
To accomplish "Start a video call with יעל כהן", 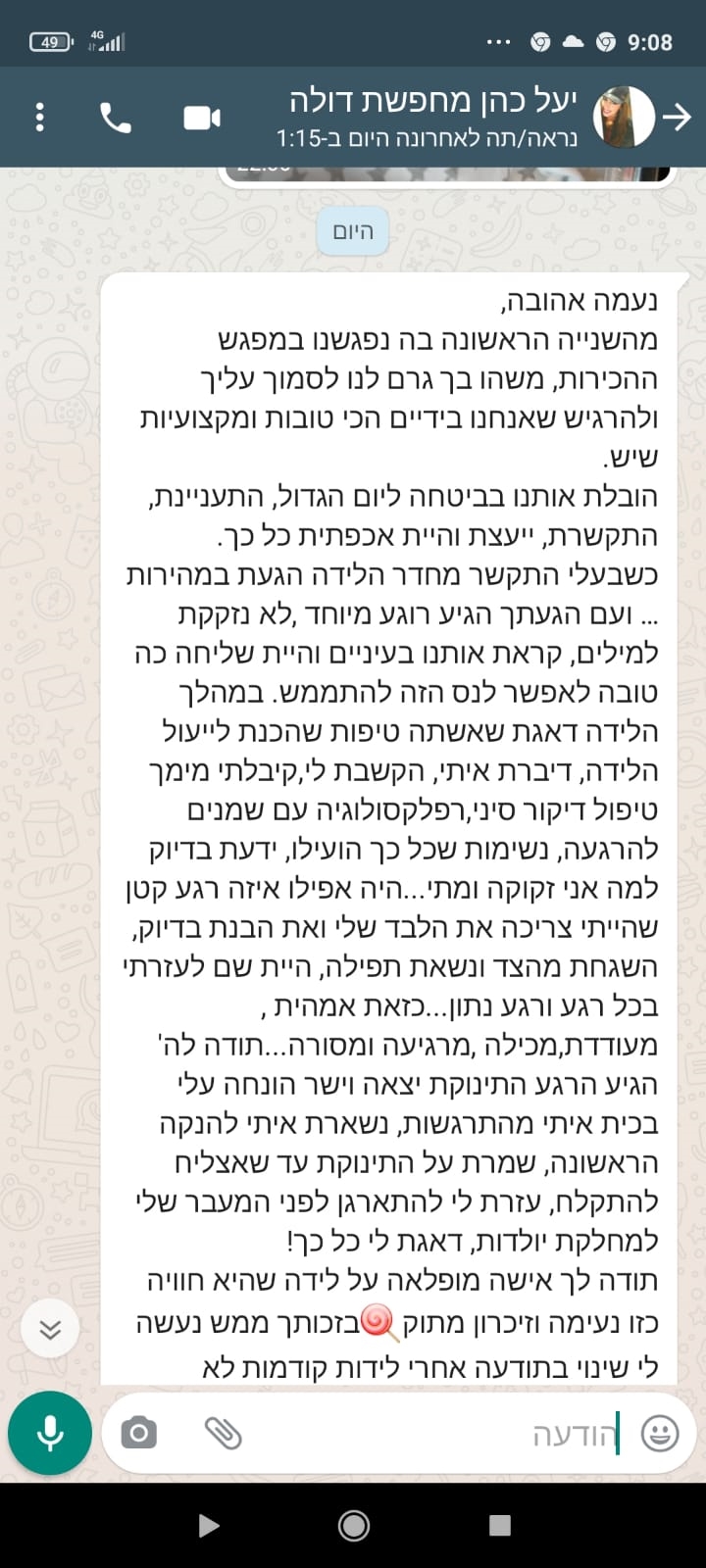I will 202,119.
